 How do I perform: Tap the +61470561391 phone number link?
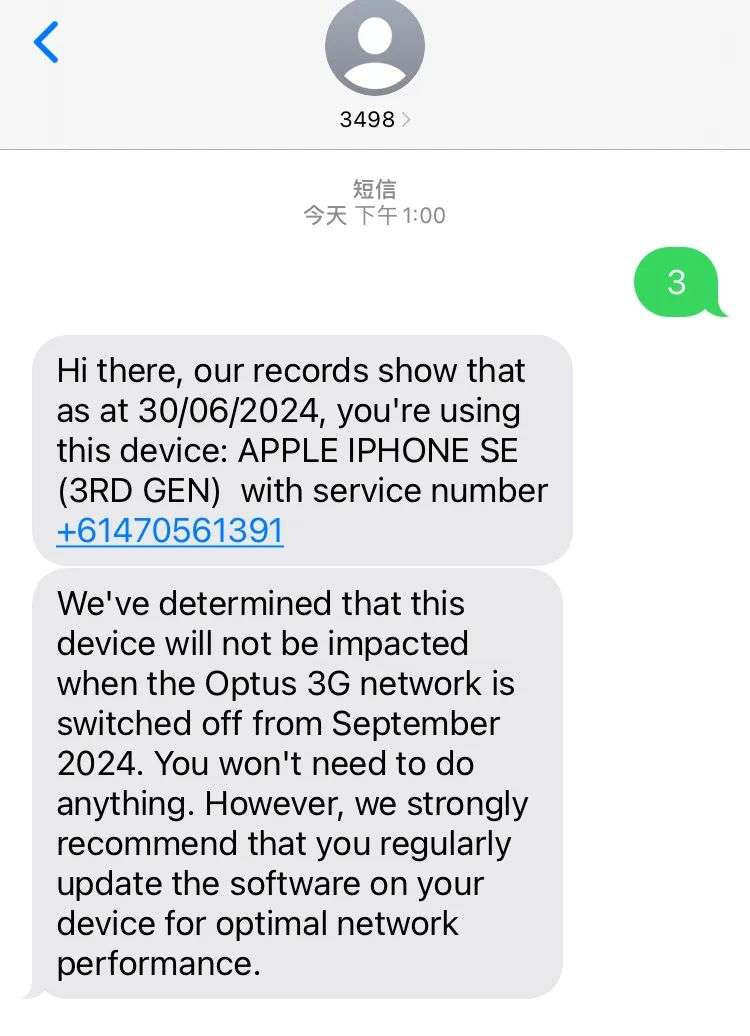click(x=170, y=531)
